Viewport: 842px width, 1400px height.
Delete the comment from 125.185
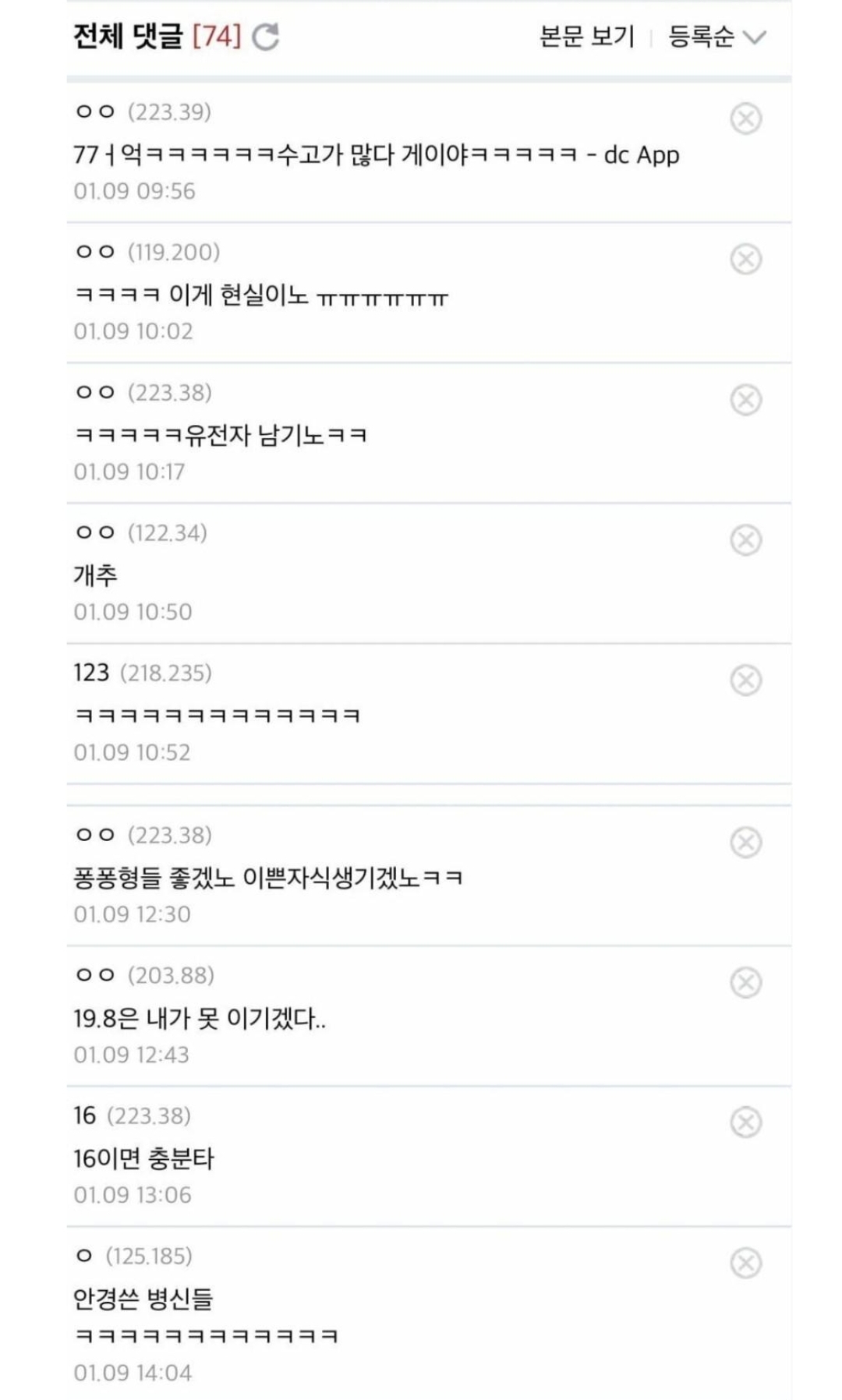[746, 1263]
